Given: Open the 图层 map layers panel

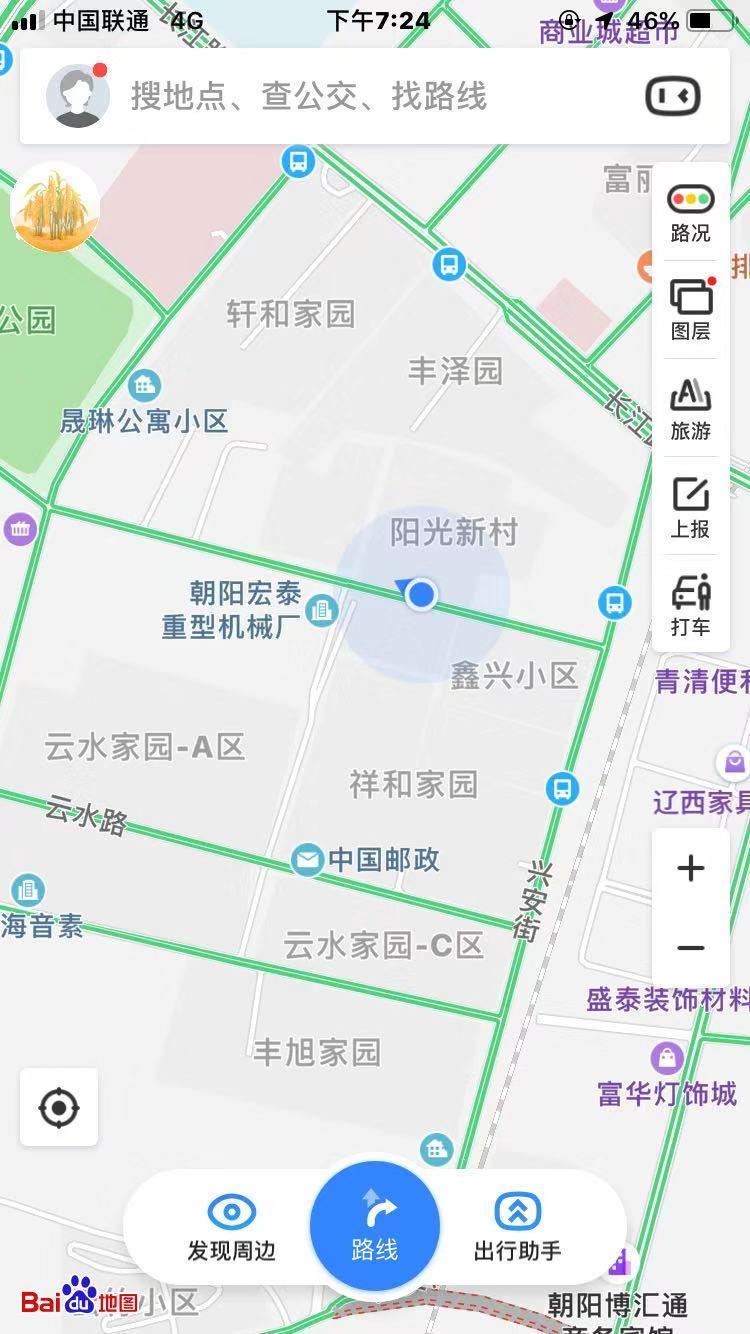Looking at the screenshot, I should point(690,310).
